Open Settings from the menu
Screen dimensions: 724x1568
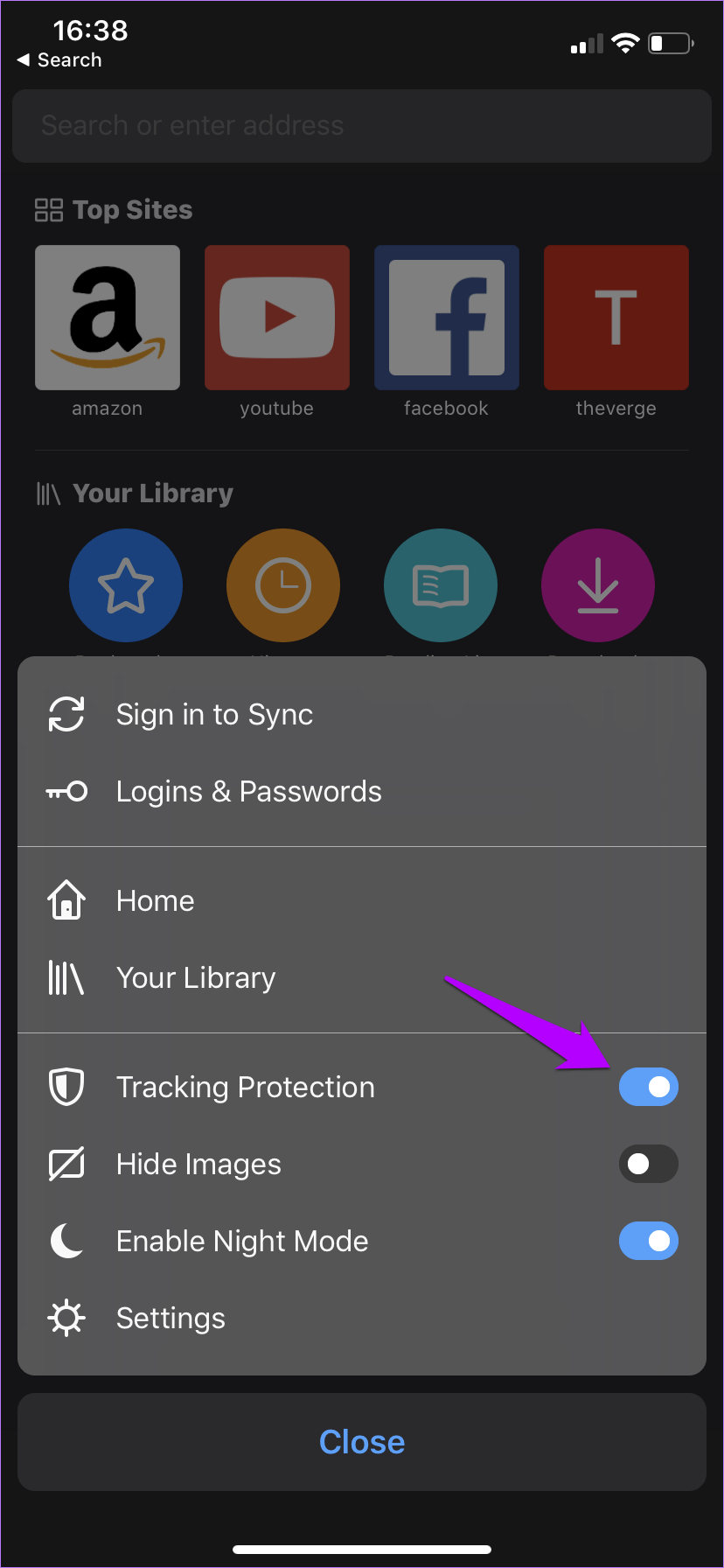tap(171, 1318)
